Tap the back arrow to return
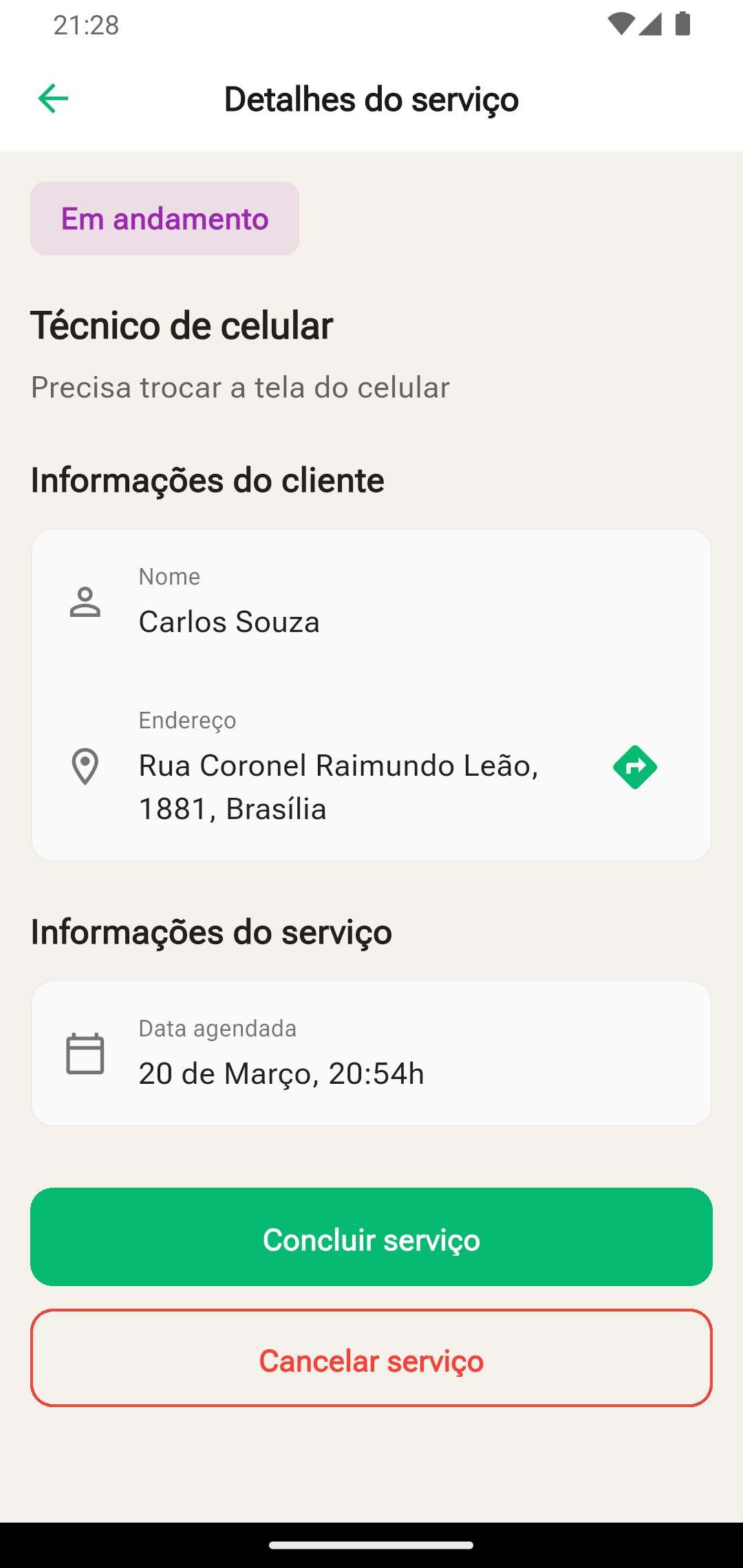Screen dimensions: 743x1568 [x=52, y=98]
